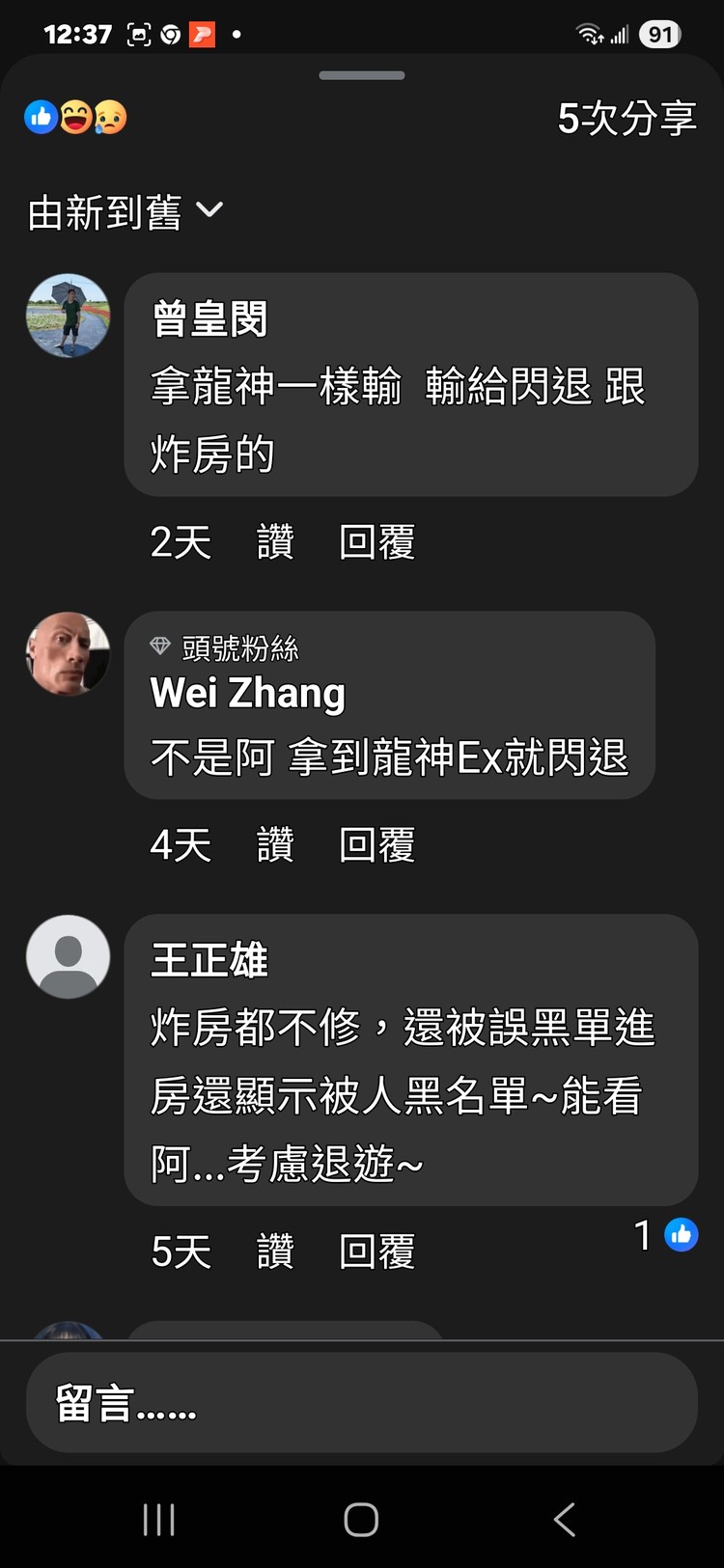724x1568 pixels.
Task: Open Wei Zhang's profile picture
Action: pos(68,654)
